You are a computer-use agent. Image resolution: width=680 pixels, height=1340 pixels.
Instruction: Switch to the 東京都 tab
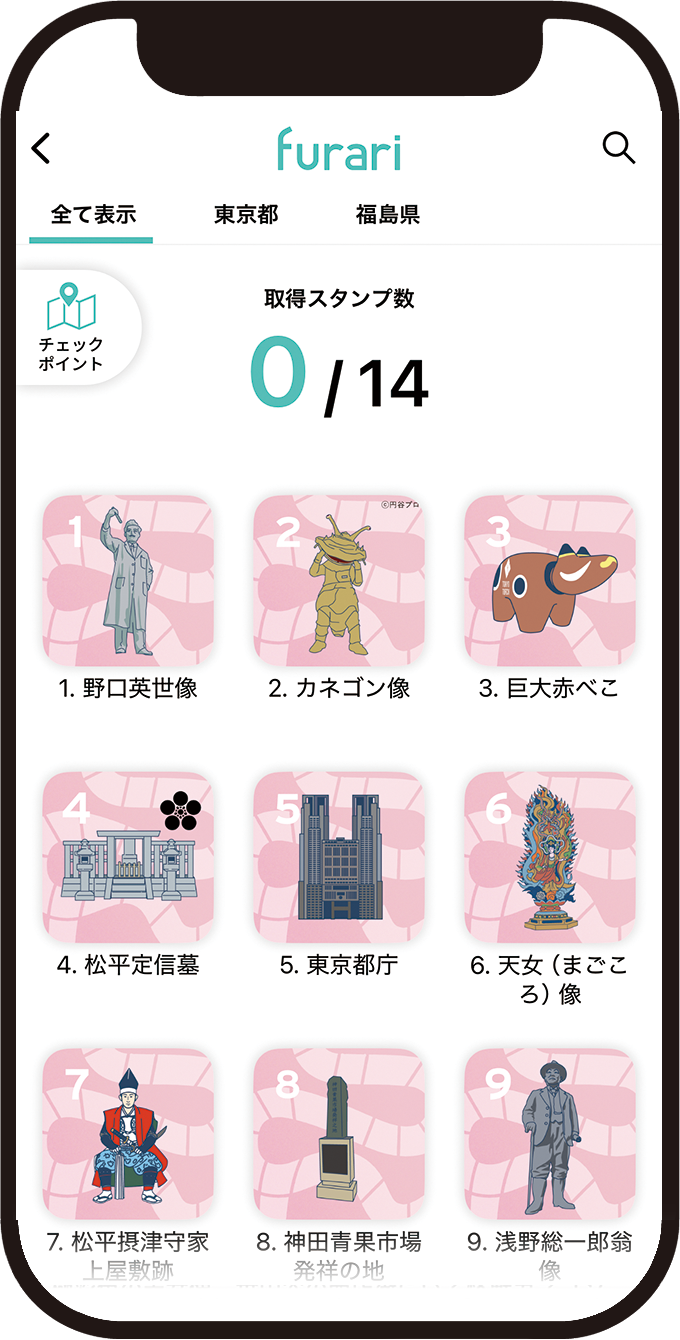pyautogui.click(x=246, y=214)
